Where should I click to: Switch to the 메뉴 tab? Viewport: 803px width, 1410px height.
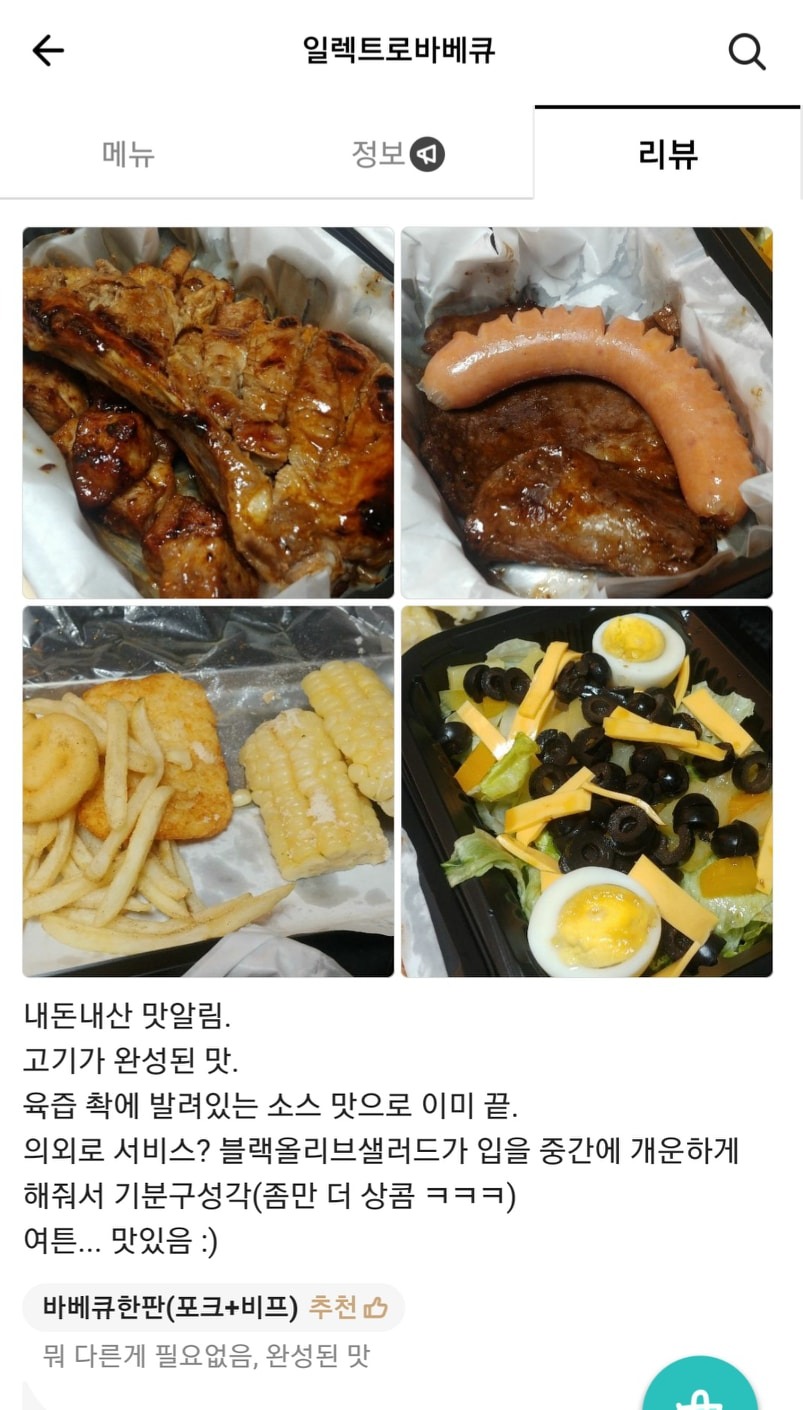[129, 154]
